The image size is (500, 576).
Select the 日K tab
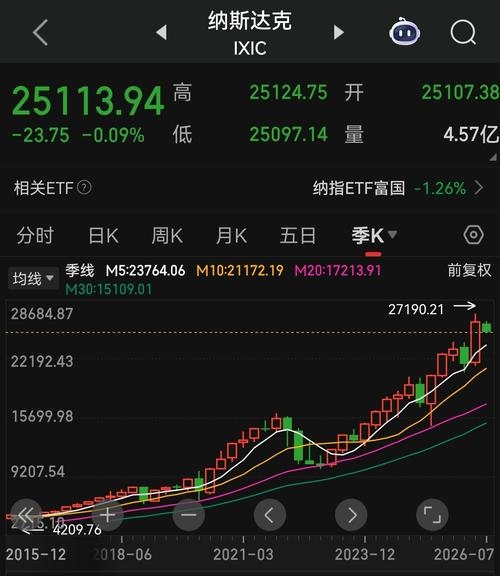click(x=104, y=235)
